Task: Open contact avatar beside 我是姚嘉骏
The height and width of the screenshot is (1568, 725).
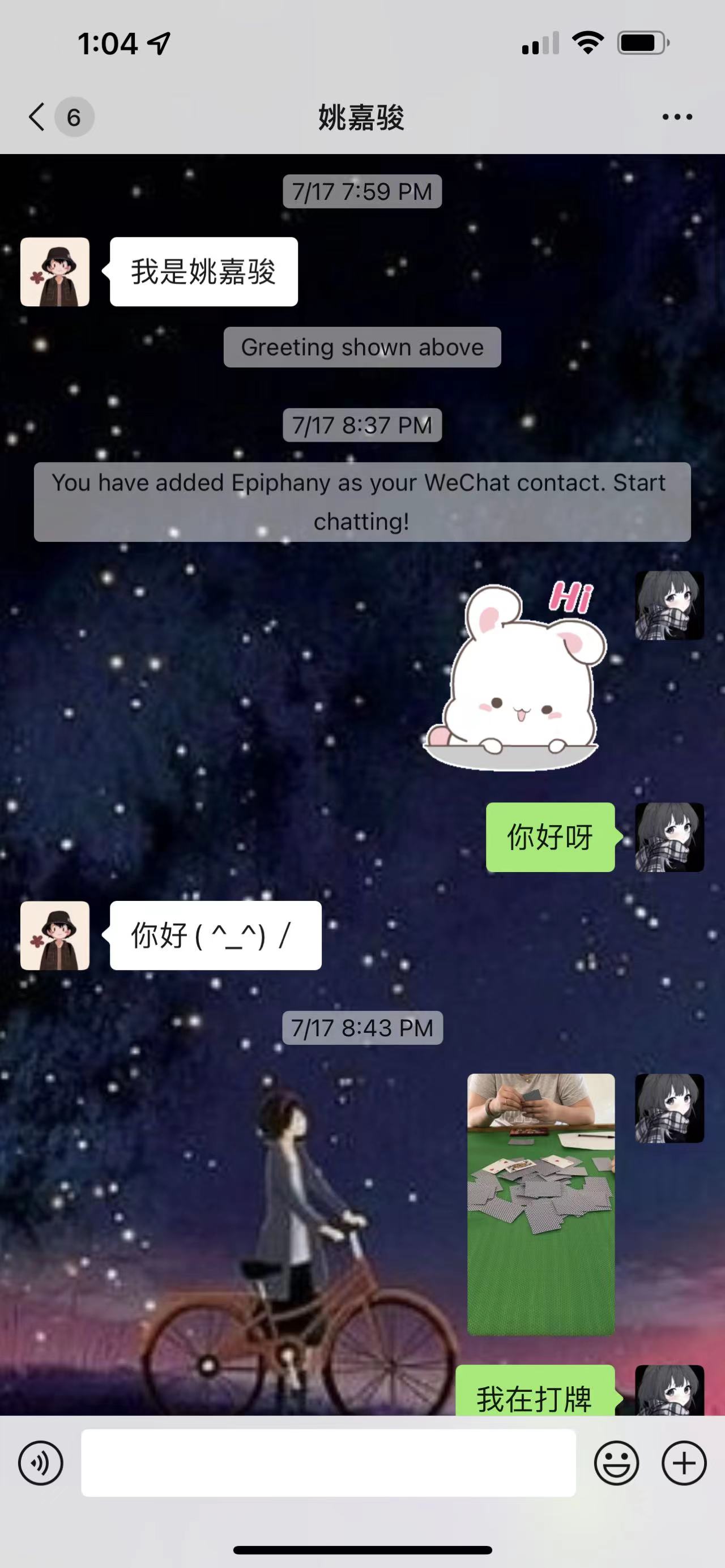Action: (x=55, y=271)
